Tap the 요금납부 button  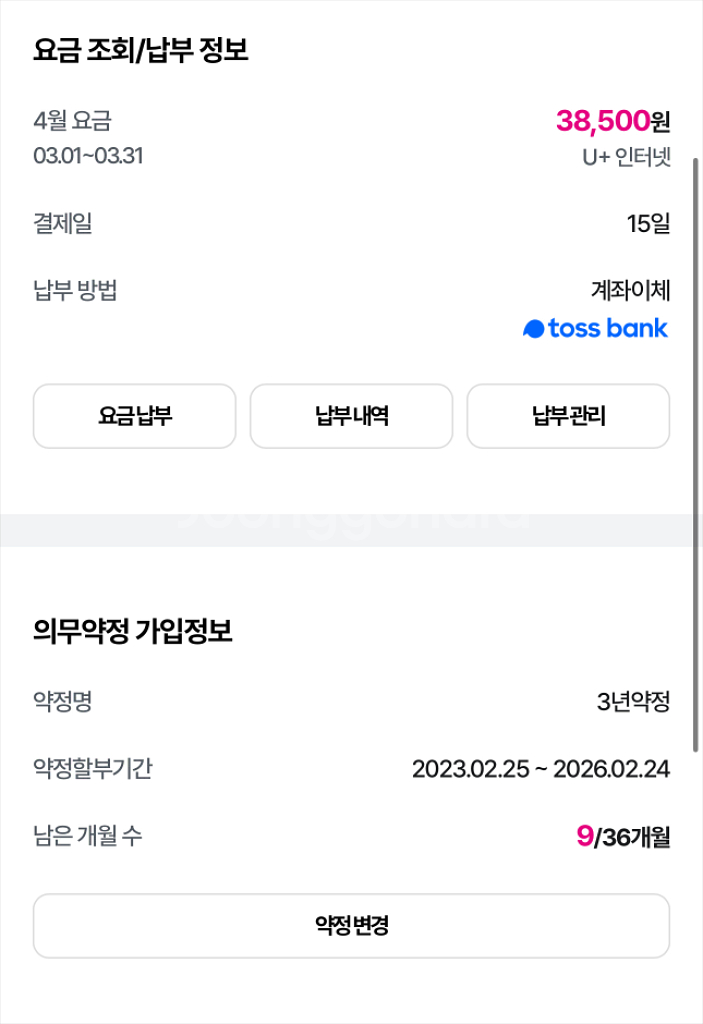[x=135, y=416]
